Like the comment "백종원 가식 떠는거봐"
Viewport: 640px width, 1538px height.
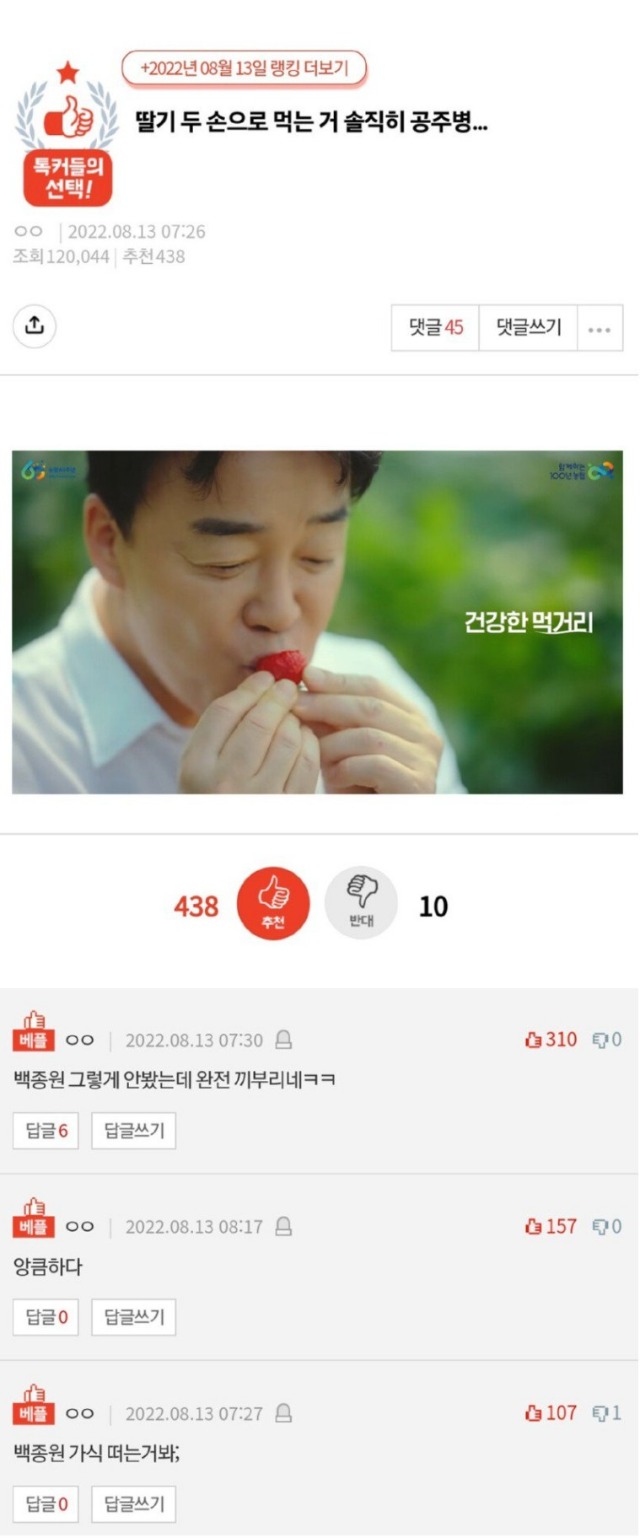click(x=552, y=1413)
